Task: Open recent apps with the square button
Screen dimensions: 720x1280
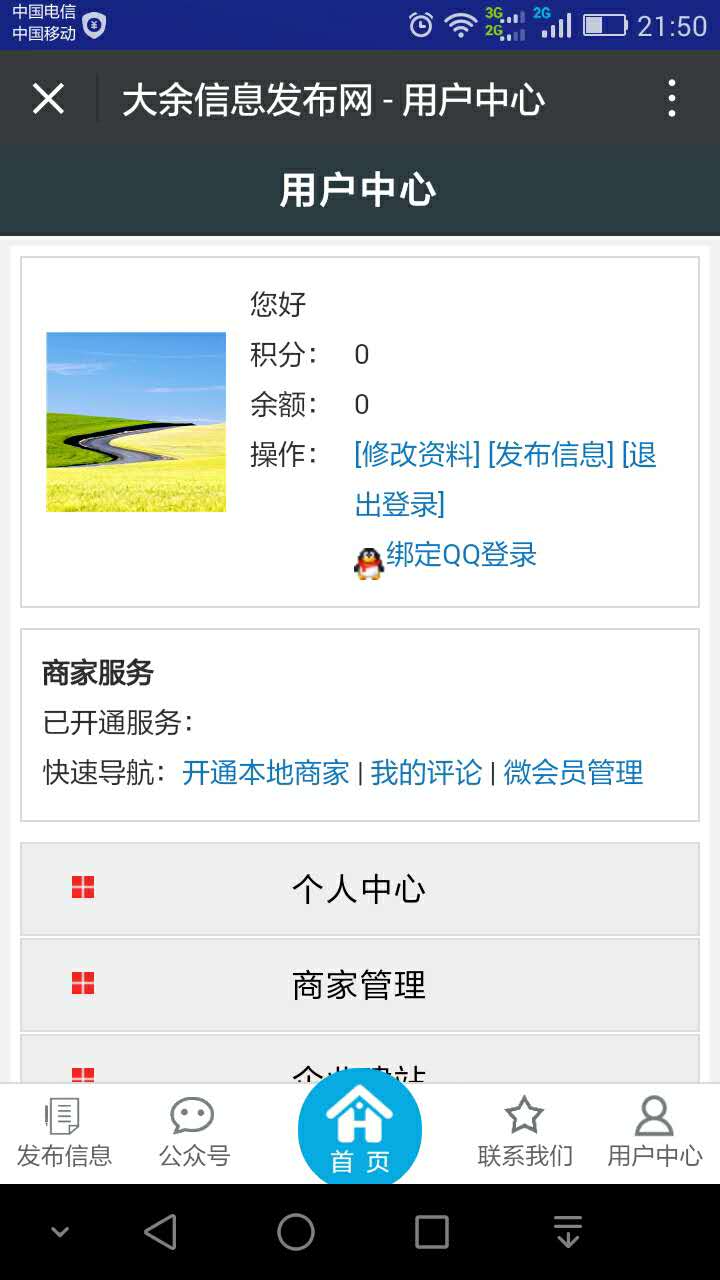Action: coord(431,1232)
